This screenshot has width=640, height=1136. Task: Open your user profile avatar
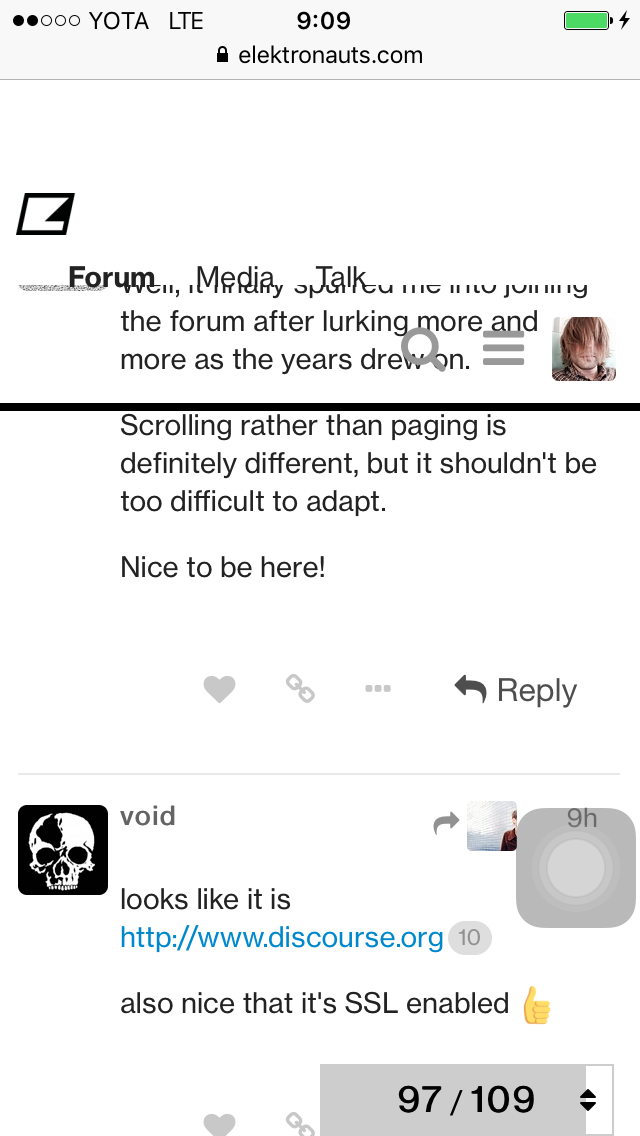pyautogui.click(x=583, y=349)
